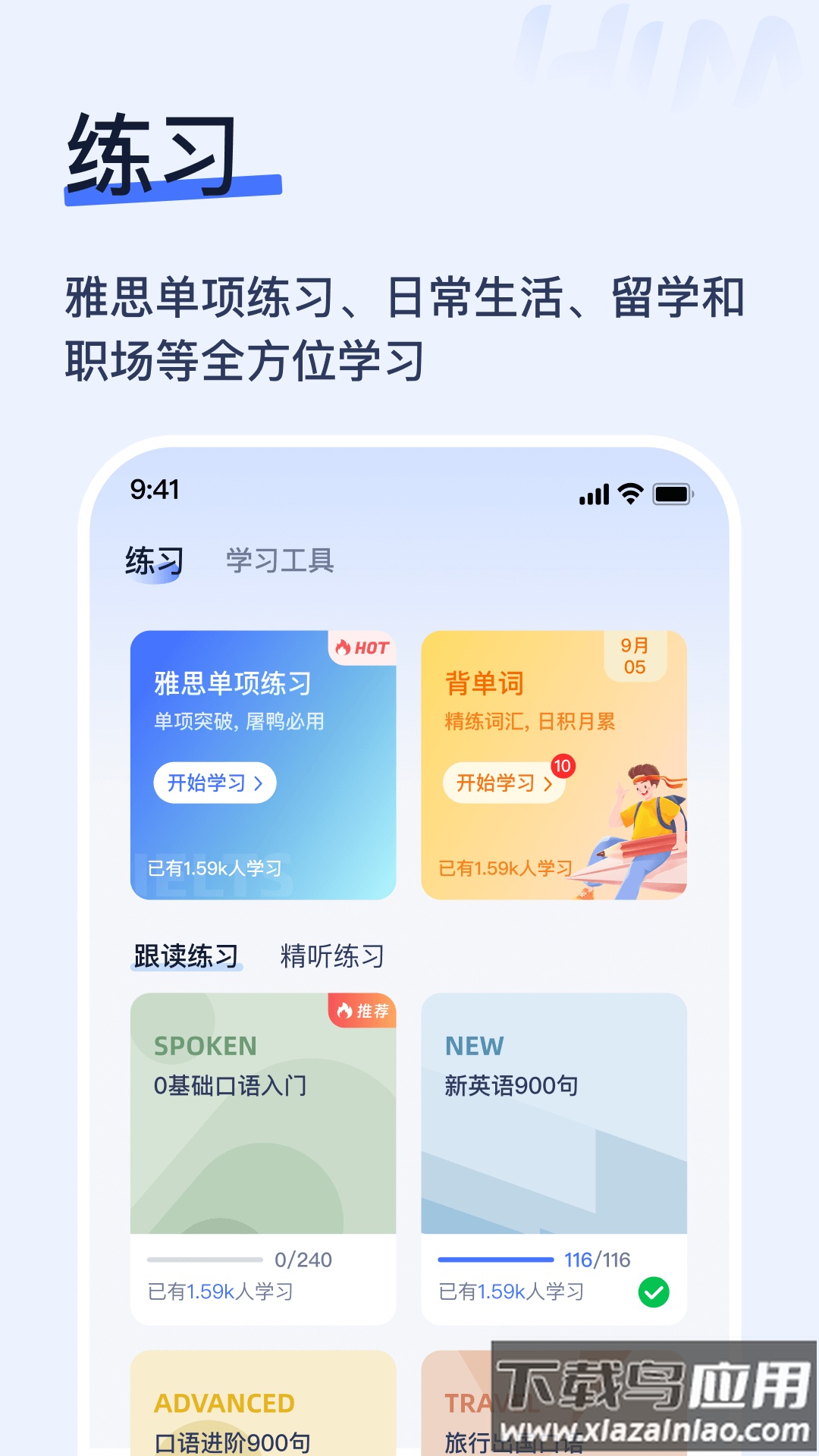This screenshot has height=1456, width=819.
Task: Select the 精听练习 tab
Action: [x=331, y=954]
